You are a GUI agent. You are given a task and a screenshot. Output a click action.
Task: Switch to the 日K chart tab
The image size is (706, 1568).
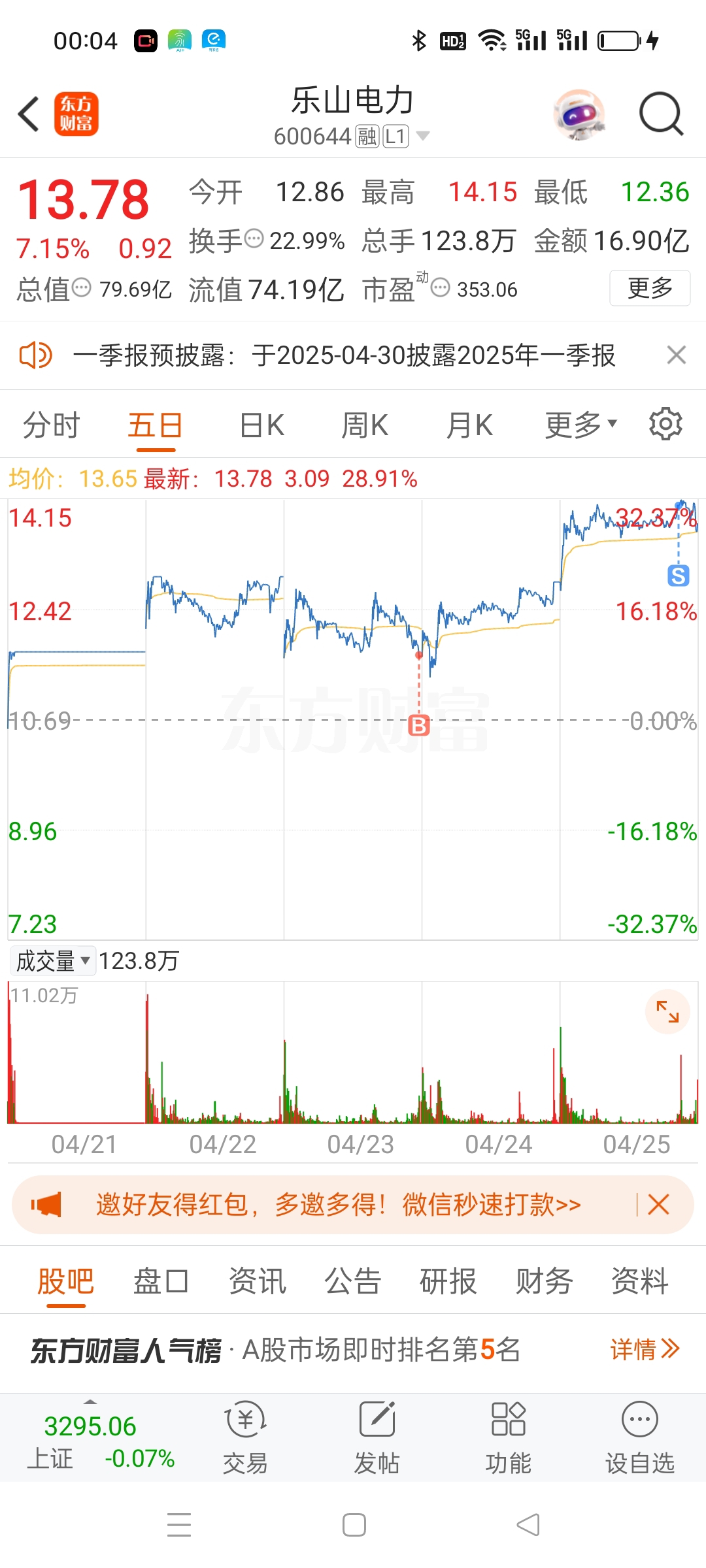[x=261, y=425]
